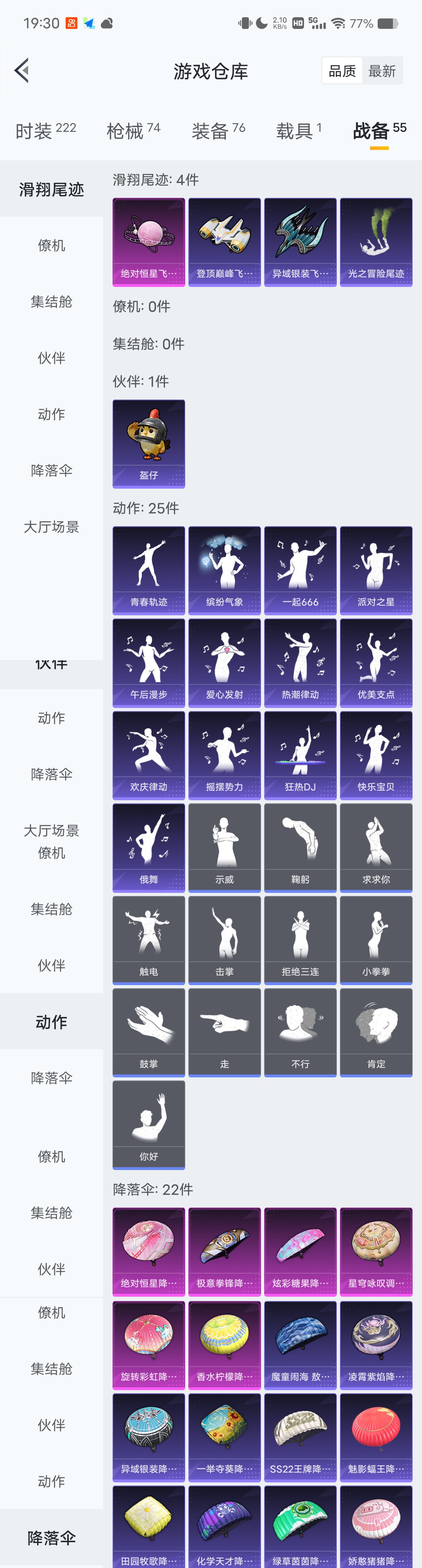This screenshot has height=1568, width=422.
Task: Open the 一起666 emote
Action: pyautogui.click(x=300, y=570)
